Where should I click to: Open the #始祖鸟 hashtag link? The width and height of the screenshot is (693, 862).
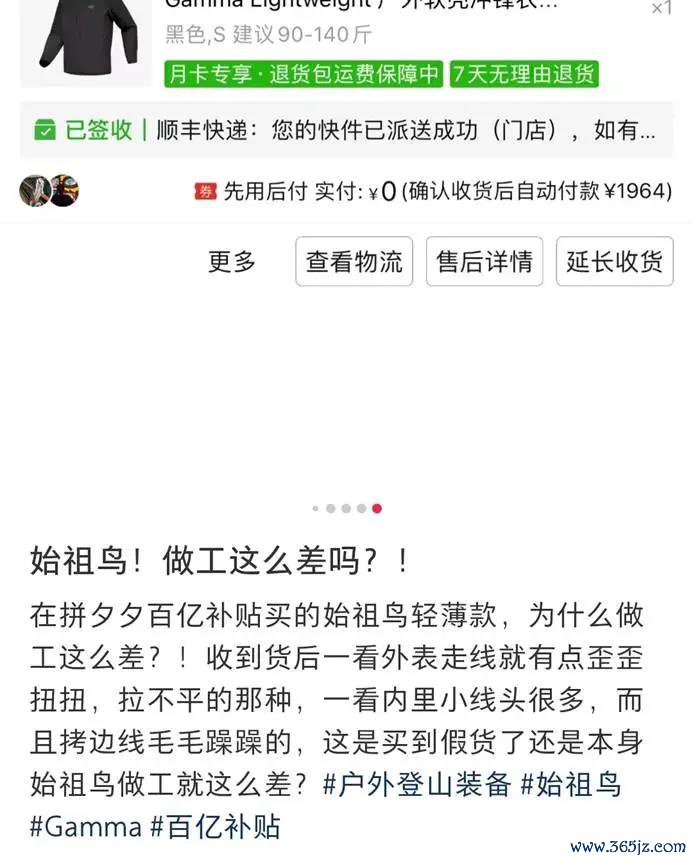click(x=571, y=783)
